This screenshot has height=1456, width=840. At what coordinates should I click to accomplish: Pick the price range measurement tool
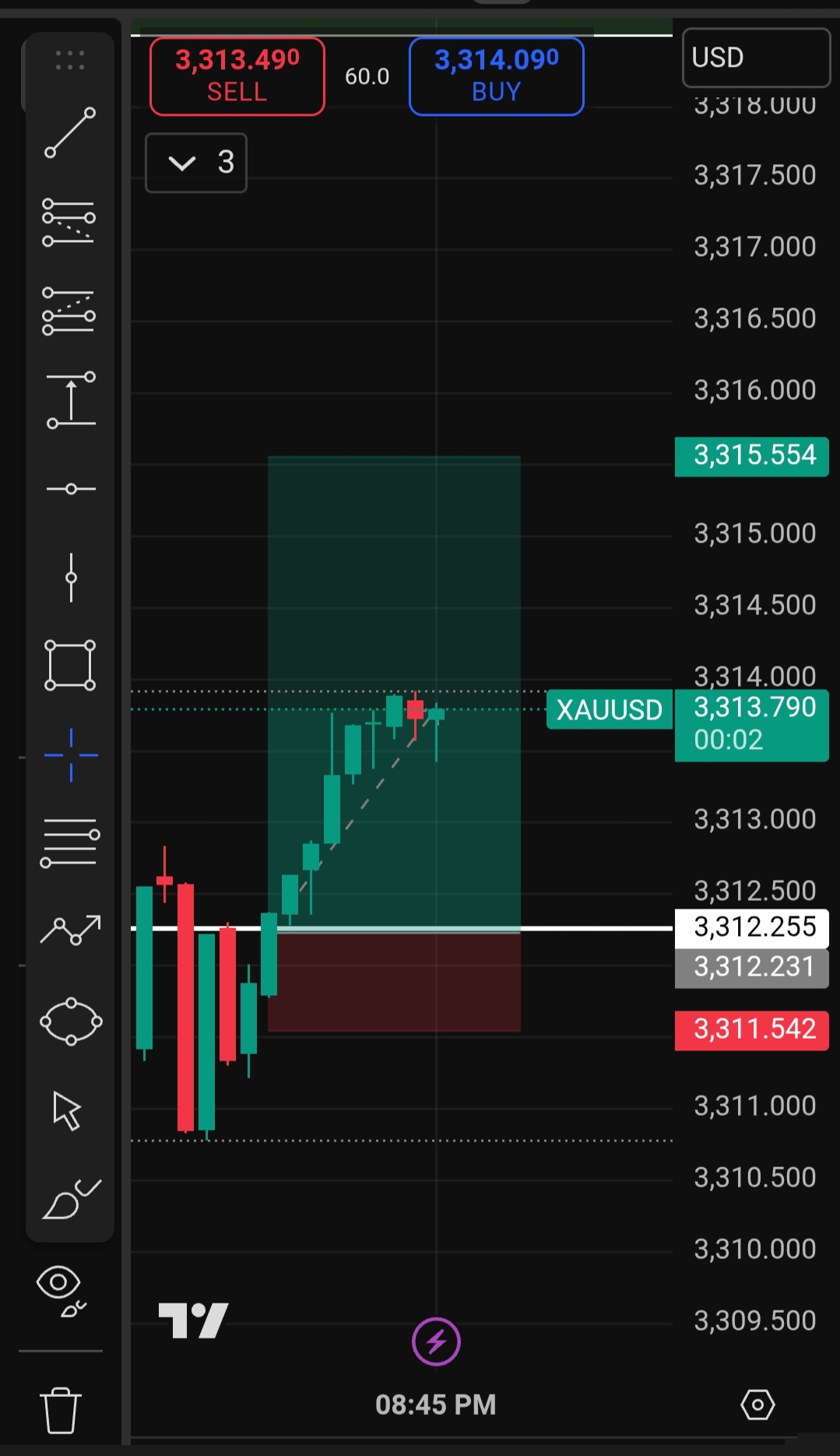[x=71, y=400]
